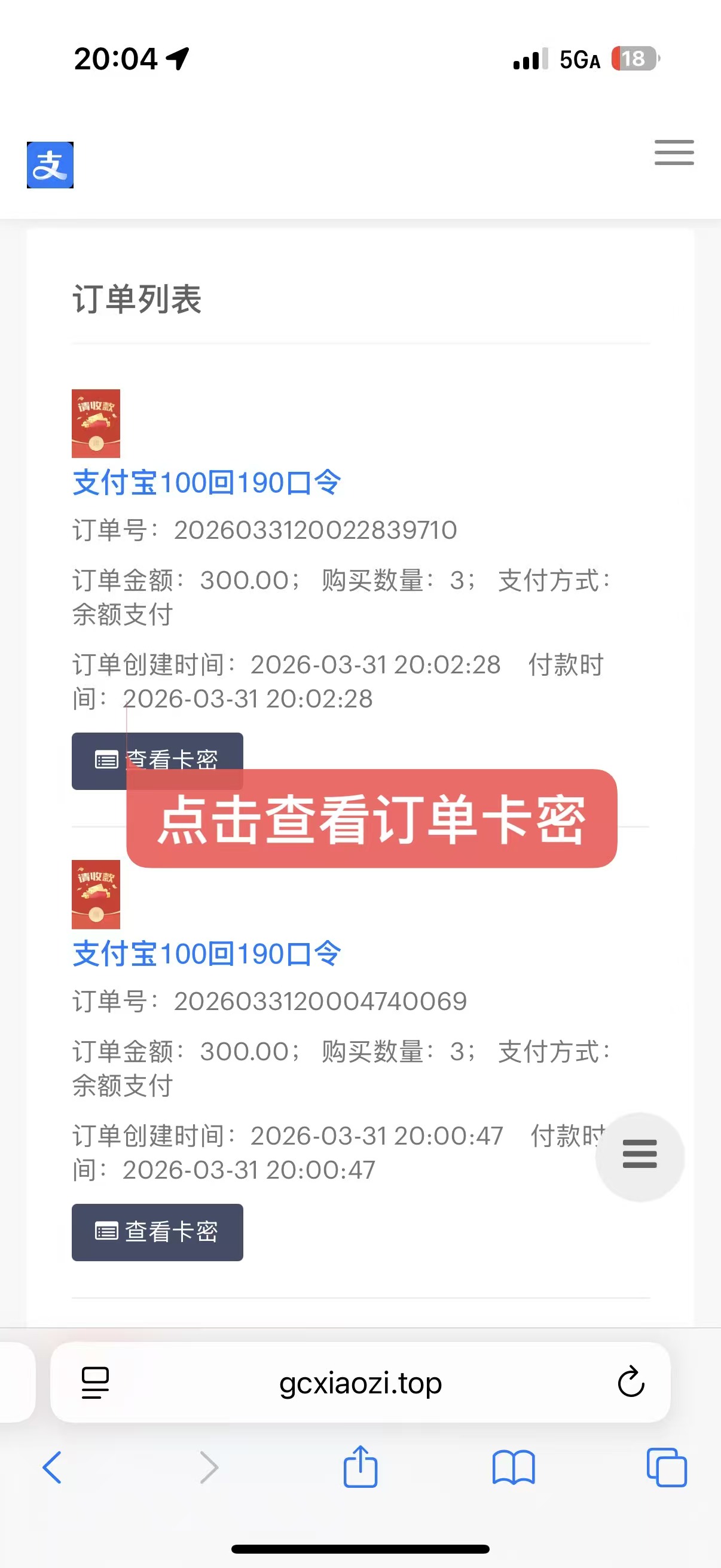View card key for order 2026033120004740069
The width and height of the screenshot is (721, 1568).
coord(157,1232)
